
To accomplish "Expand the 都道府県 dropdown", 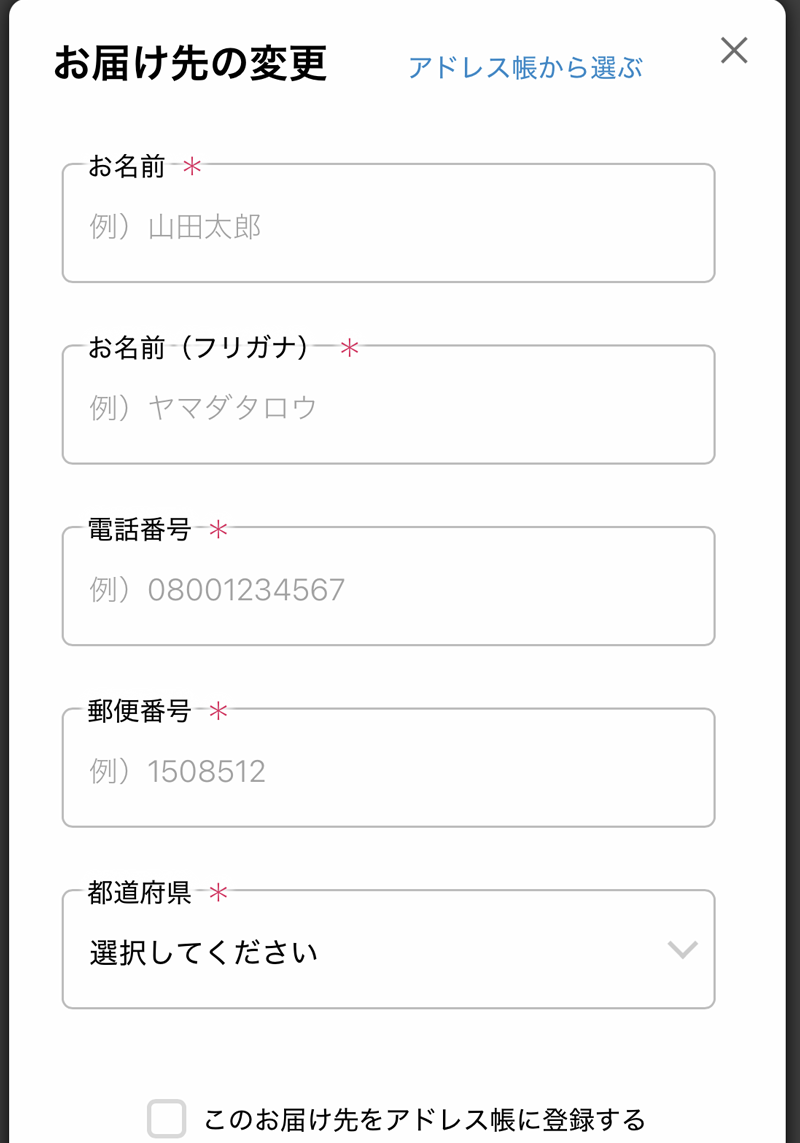I will click(x=388, y=952).
